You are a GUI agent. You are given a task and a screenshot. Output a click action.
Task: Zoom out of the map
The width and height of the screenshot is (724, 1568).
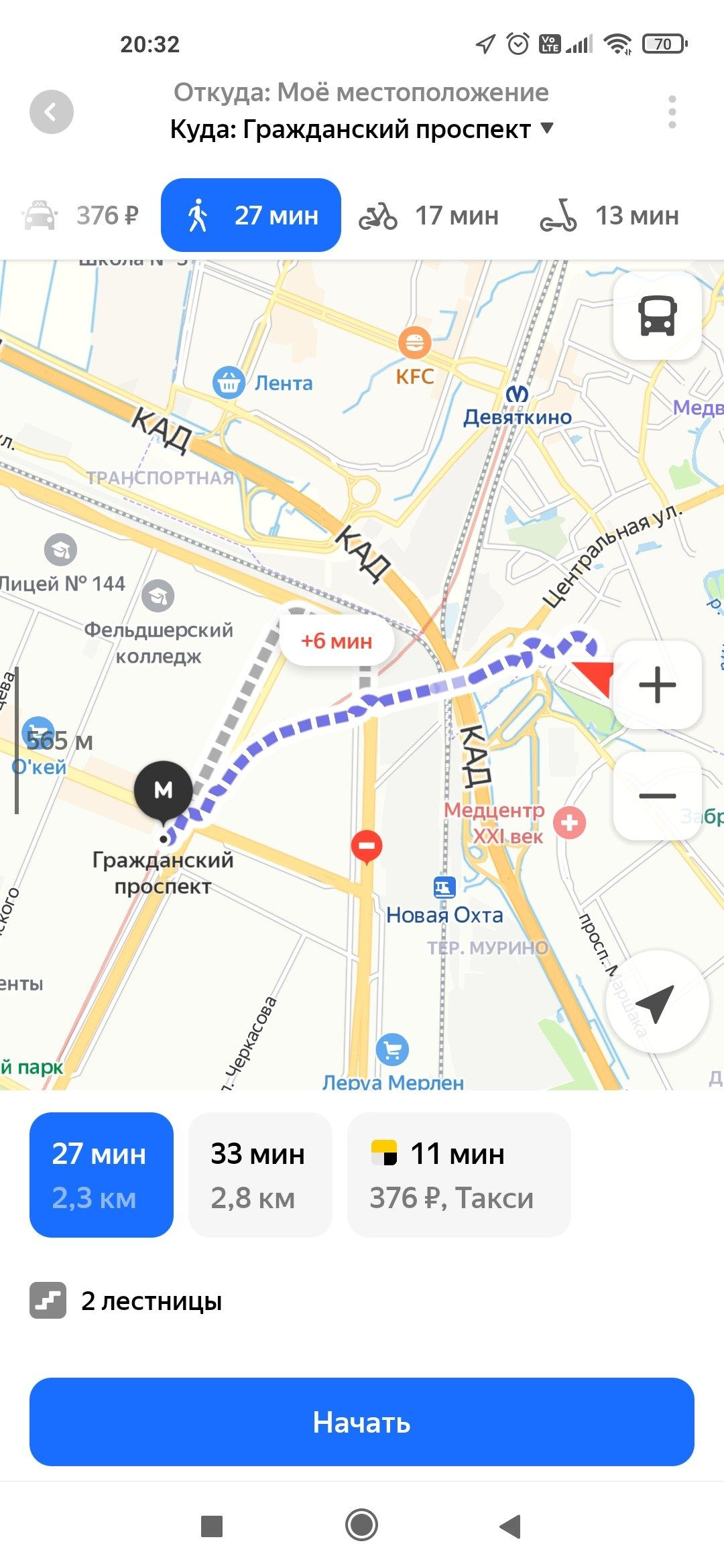pyautogui.click(x=657, y=796)
